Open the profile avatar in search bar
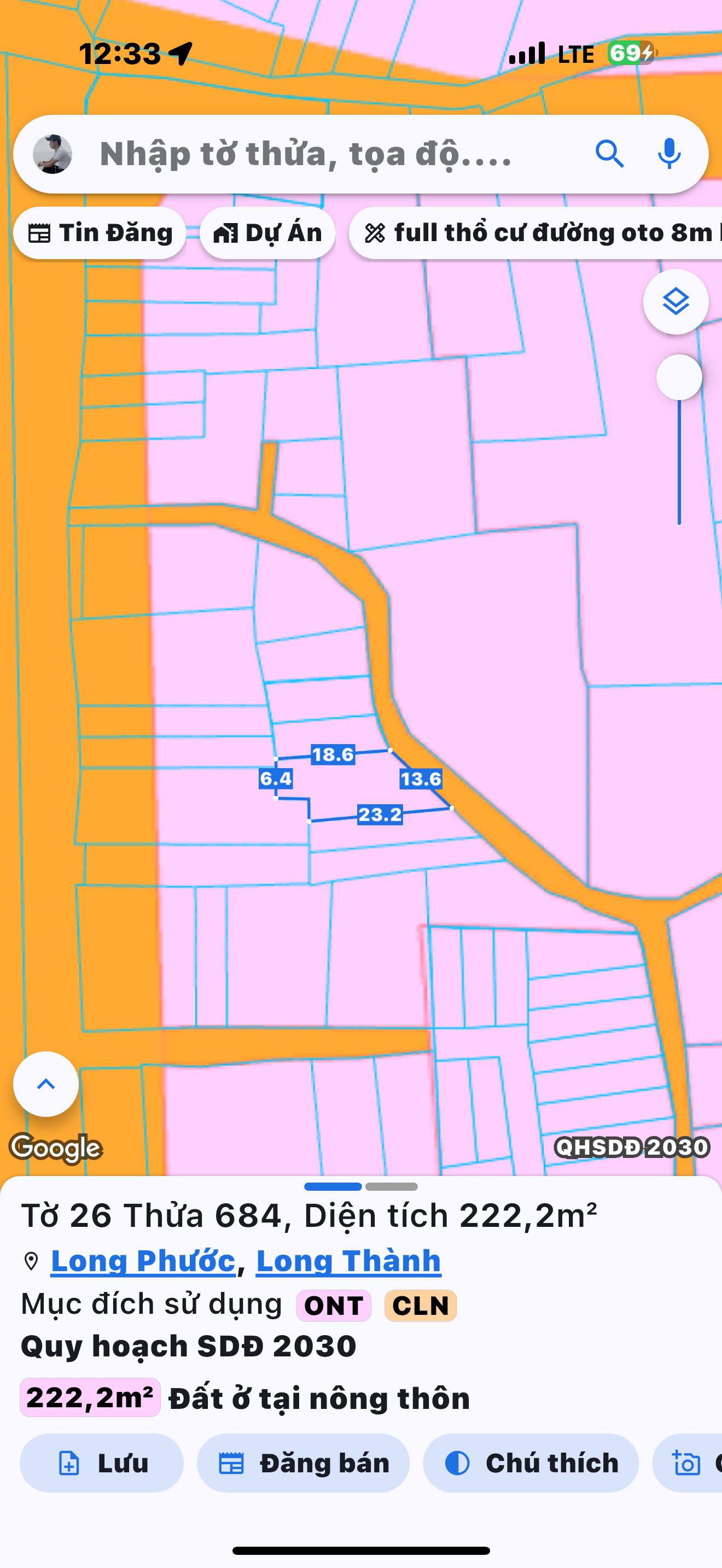Viewport: 722px width, 1568px height. click(x=53, y=154)
